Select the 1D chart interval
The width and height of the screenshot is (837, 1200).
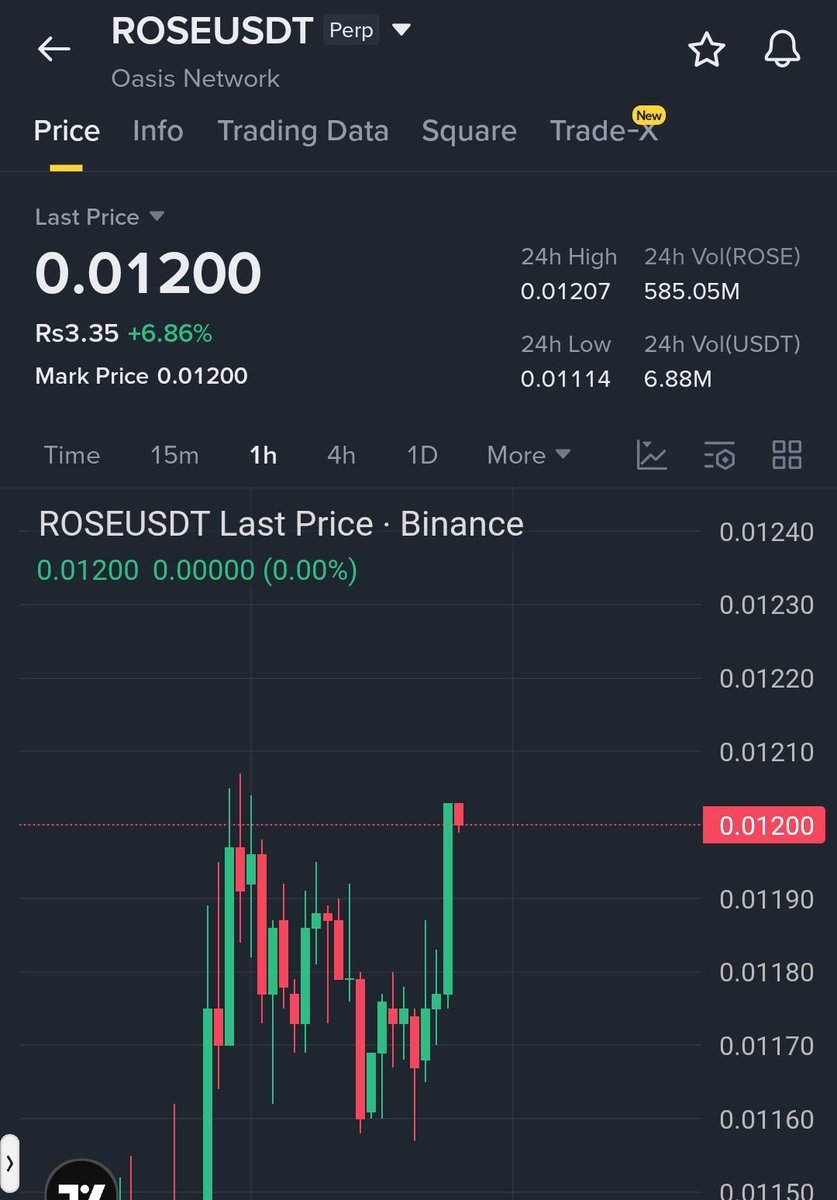[x=422, y=455]
